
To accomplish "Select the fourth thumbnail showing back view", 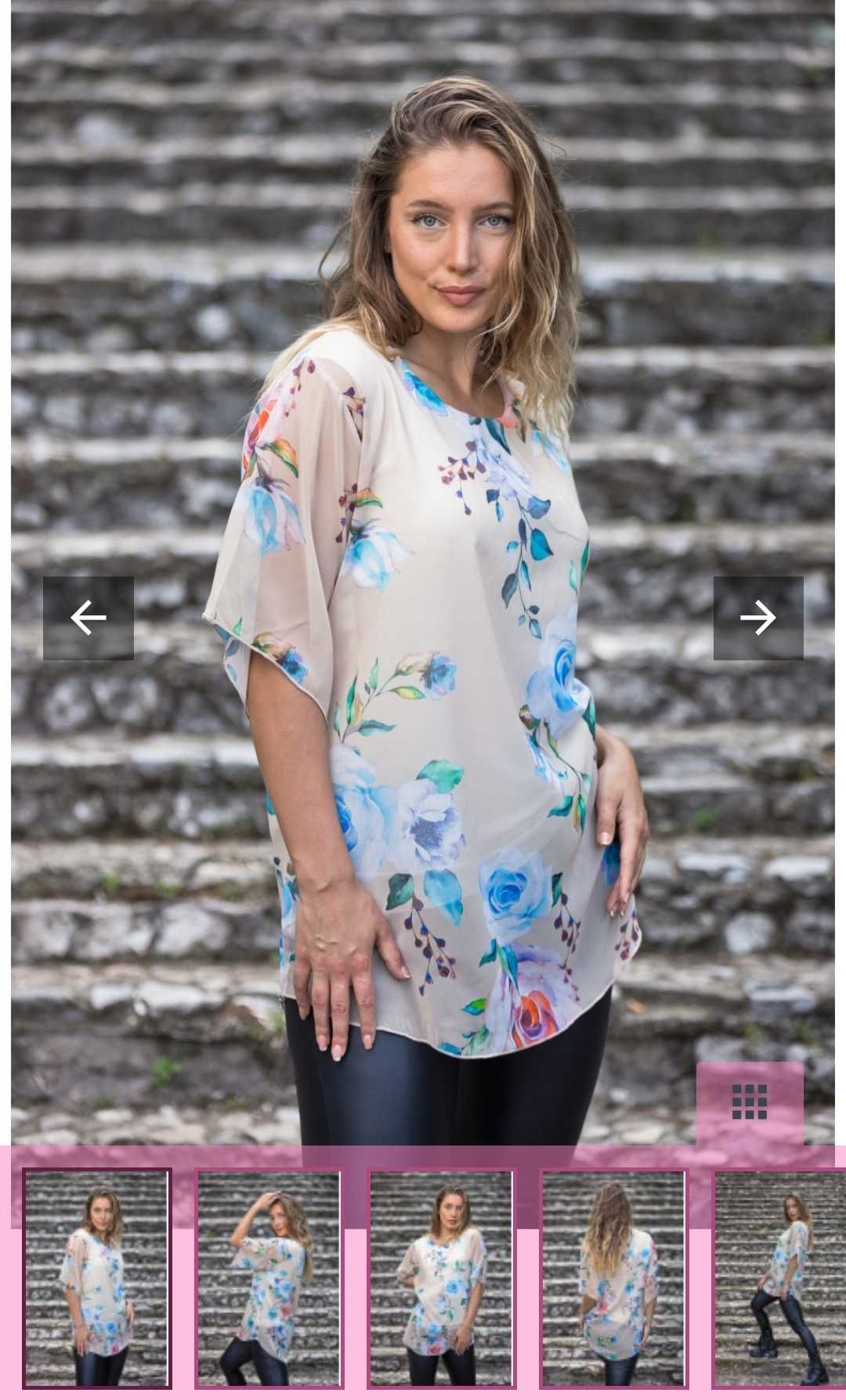I will [x=613, y=1278].
